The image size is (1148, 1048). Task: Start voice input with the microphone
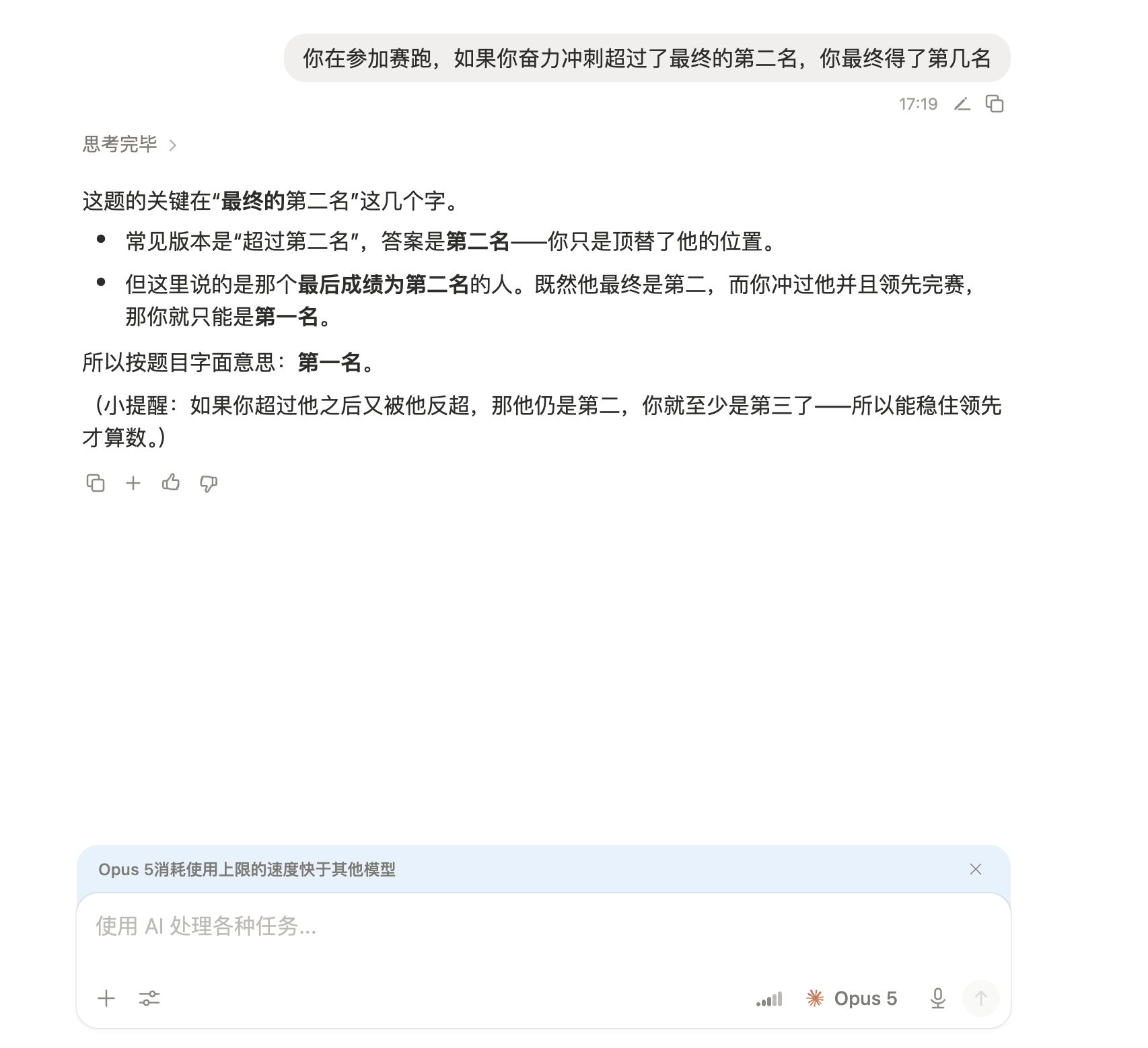pyautogui.click(x=938, y=998)
